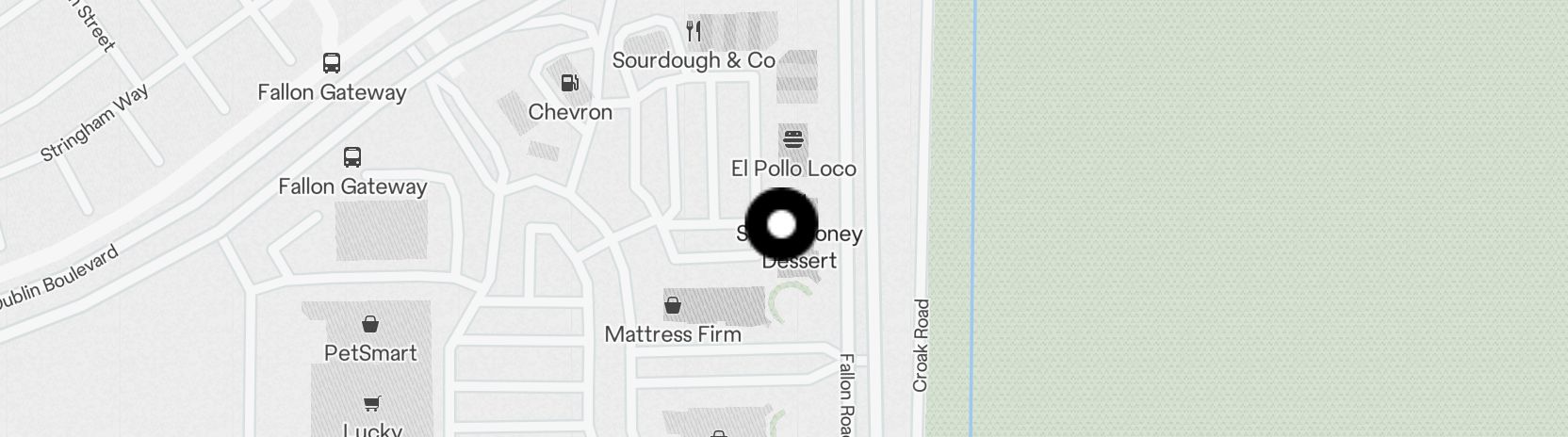The height and width of the screenshot is (437, 1568).
Task: Open the El Pollo Loco place marker
Action: 793,140
